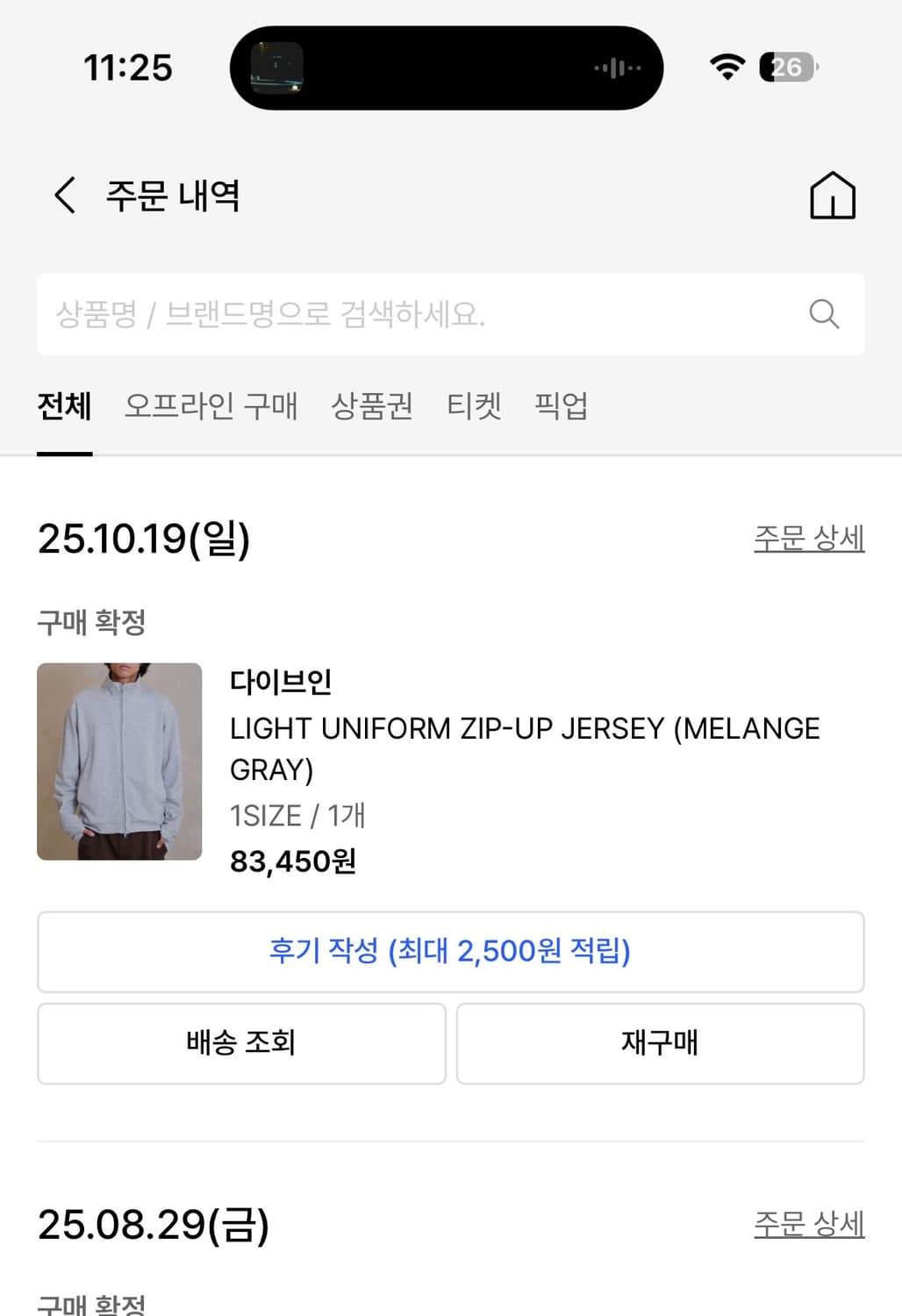902x1316 pixels.
Task: Tap the product search input field
Action: point(395,313)
